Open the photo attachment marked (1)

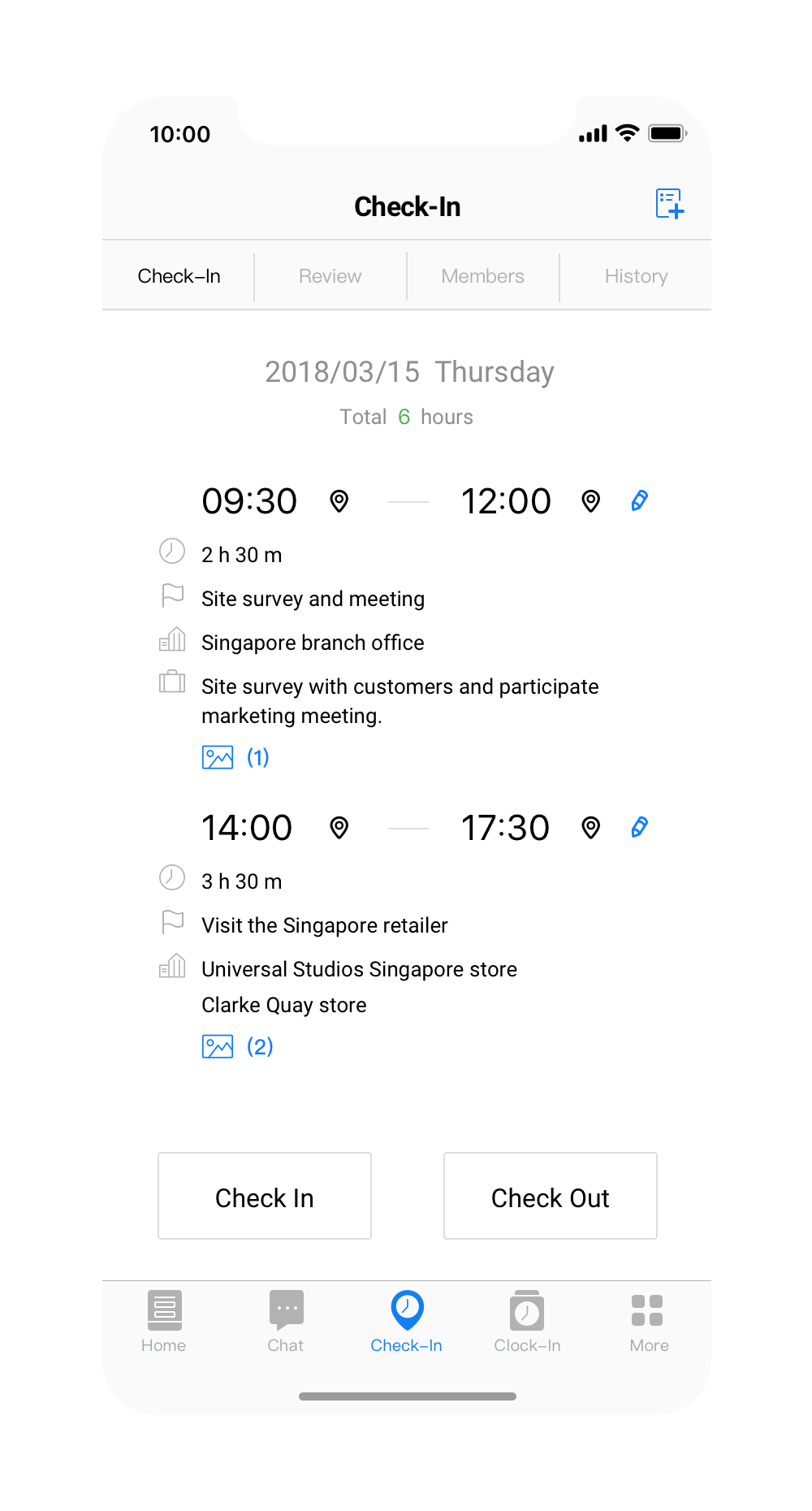pos(235,757)
